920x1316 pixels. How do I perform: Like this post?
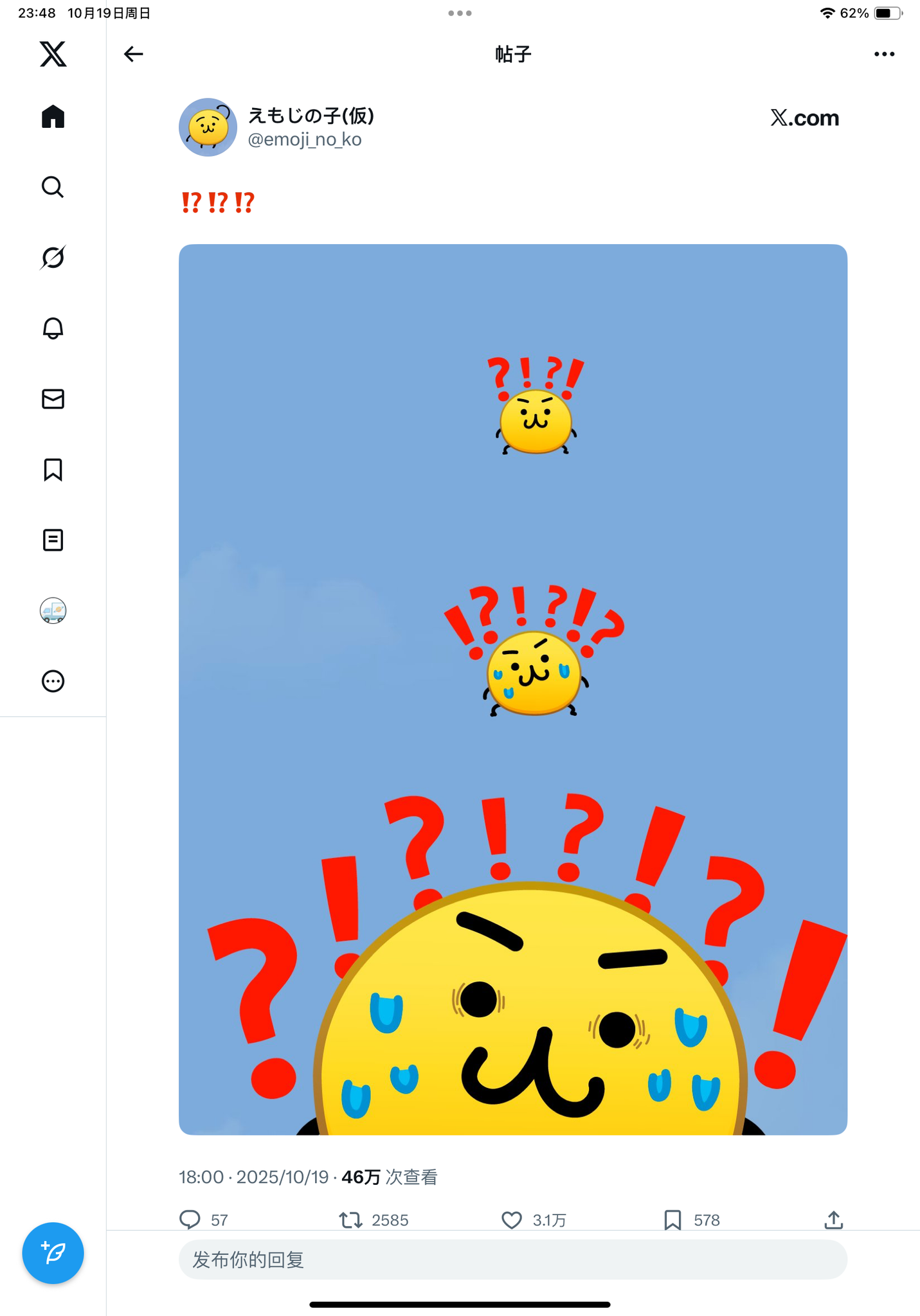tap(512, 1219)
